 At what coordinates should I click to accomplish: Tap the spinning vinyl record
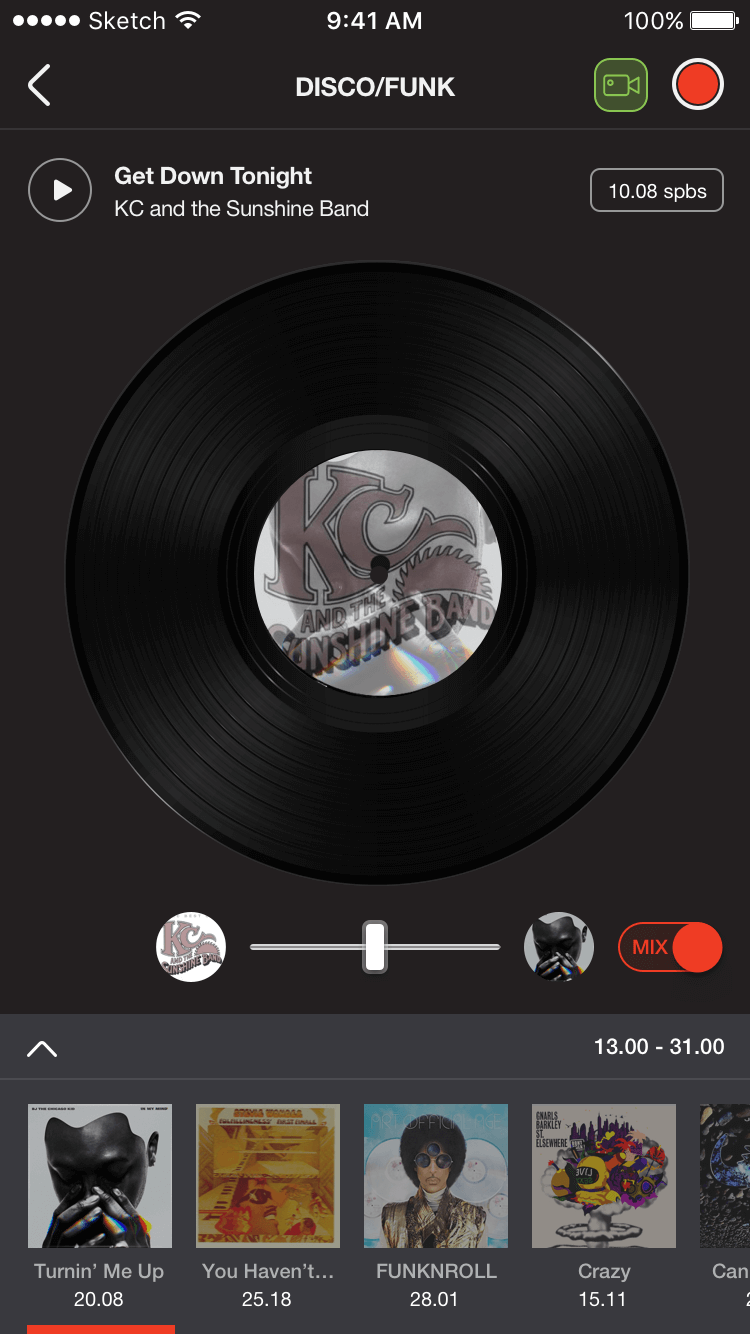point(377,572)
